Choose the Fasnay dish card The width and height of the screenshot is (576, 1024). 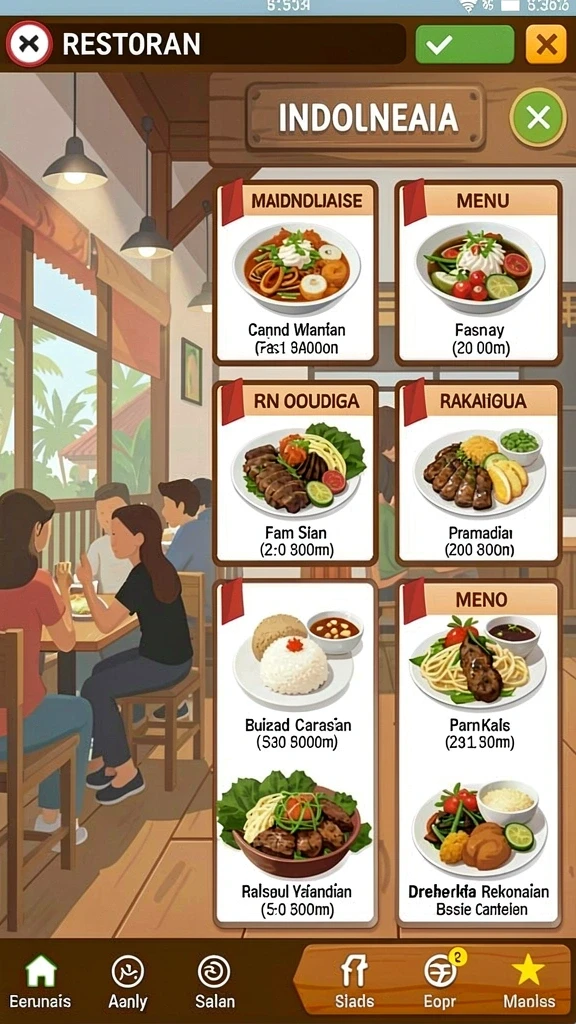click(x=479, y=272)
